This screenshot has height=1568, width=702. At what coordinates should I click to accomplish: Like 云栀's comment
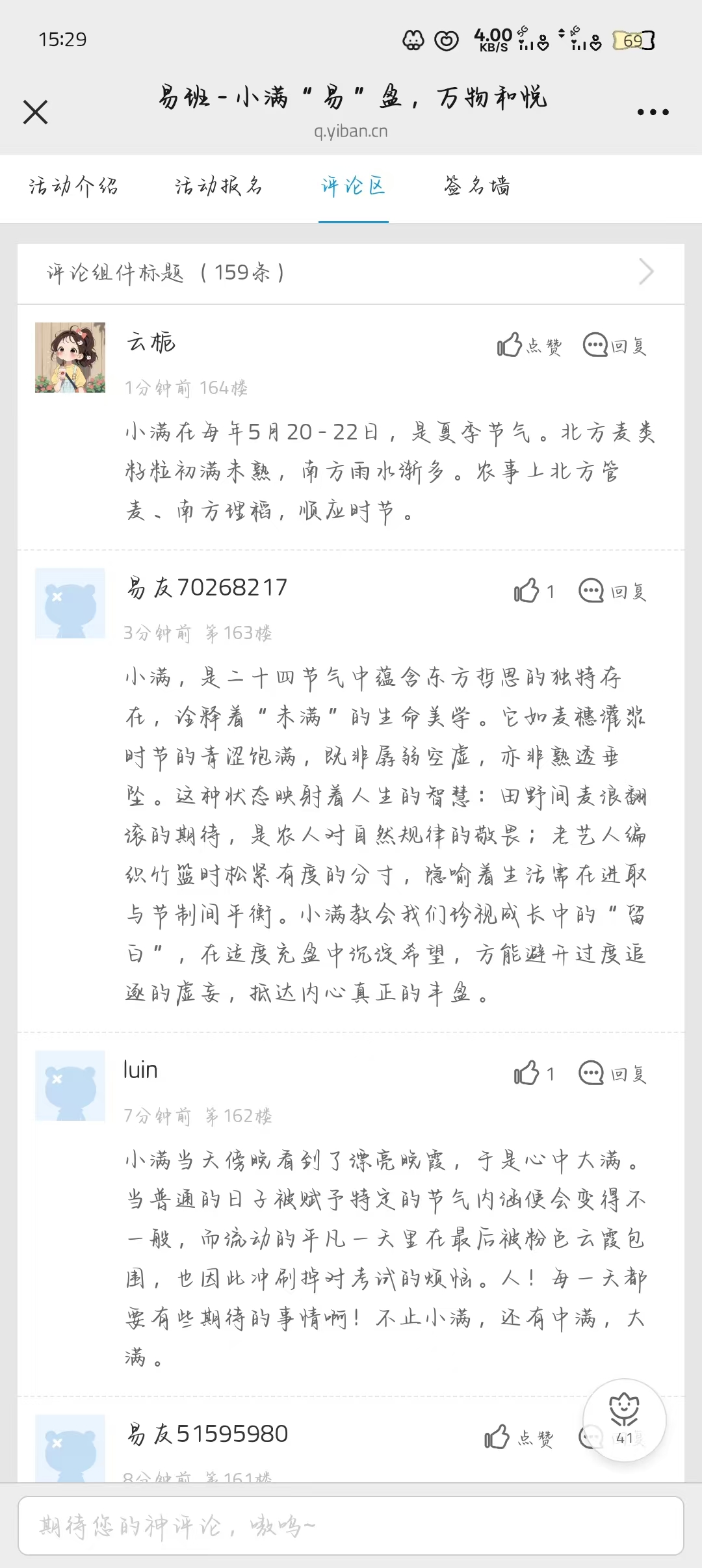pos(530,345)
